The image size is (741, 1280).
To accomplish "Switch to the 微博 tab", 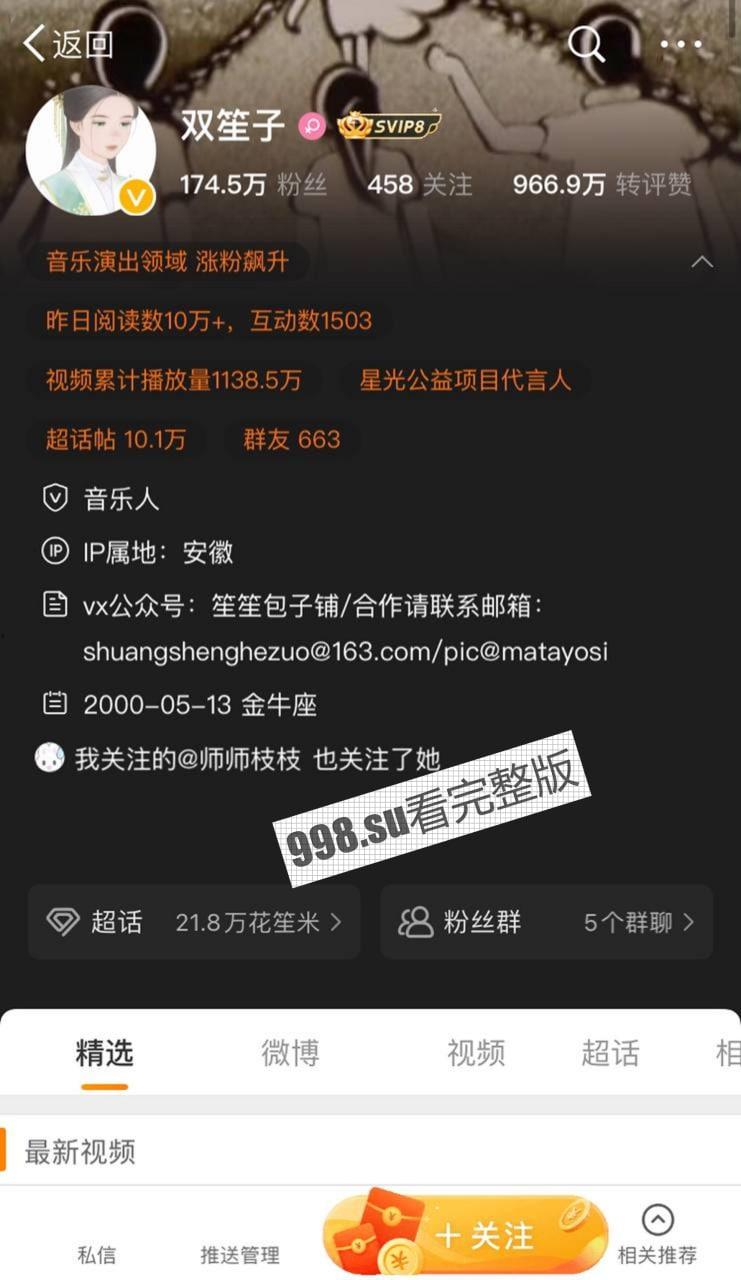I will pyautogui.click(x=290, y=1053).
